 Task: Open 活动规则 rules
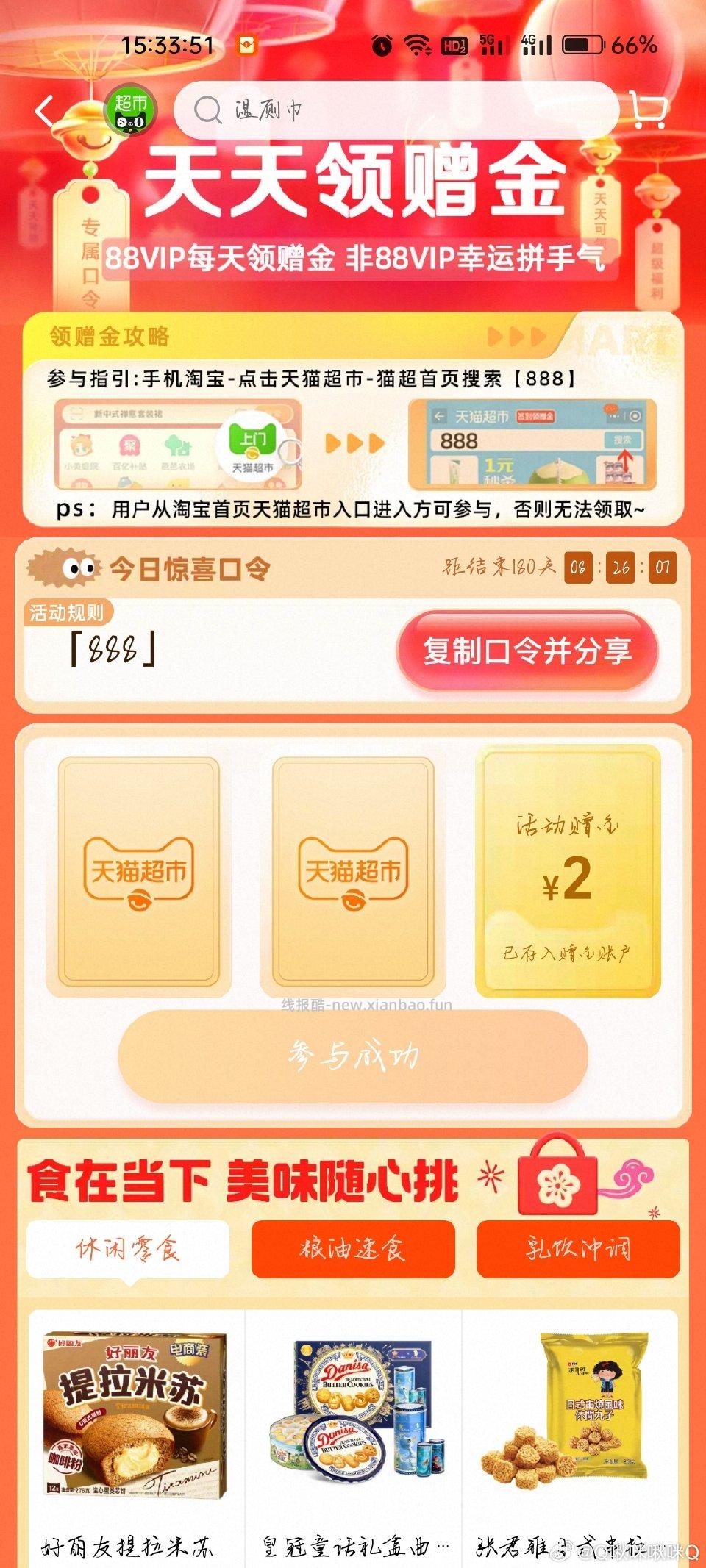(x=68, y=612)
